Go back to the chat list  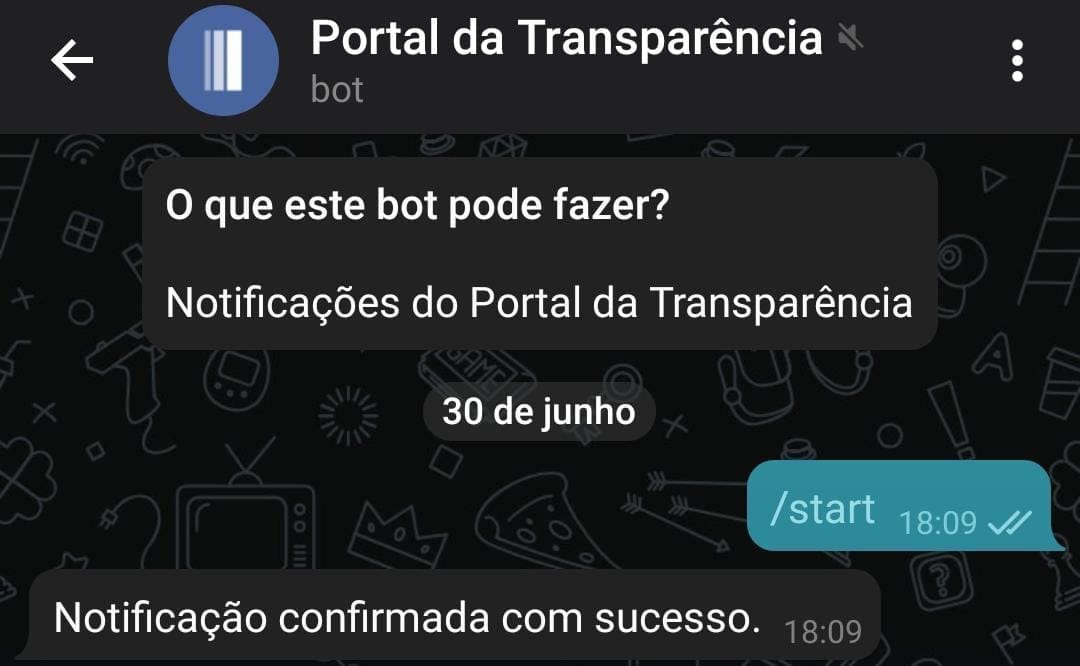(72, 62)
